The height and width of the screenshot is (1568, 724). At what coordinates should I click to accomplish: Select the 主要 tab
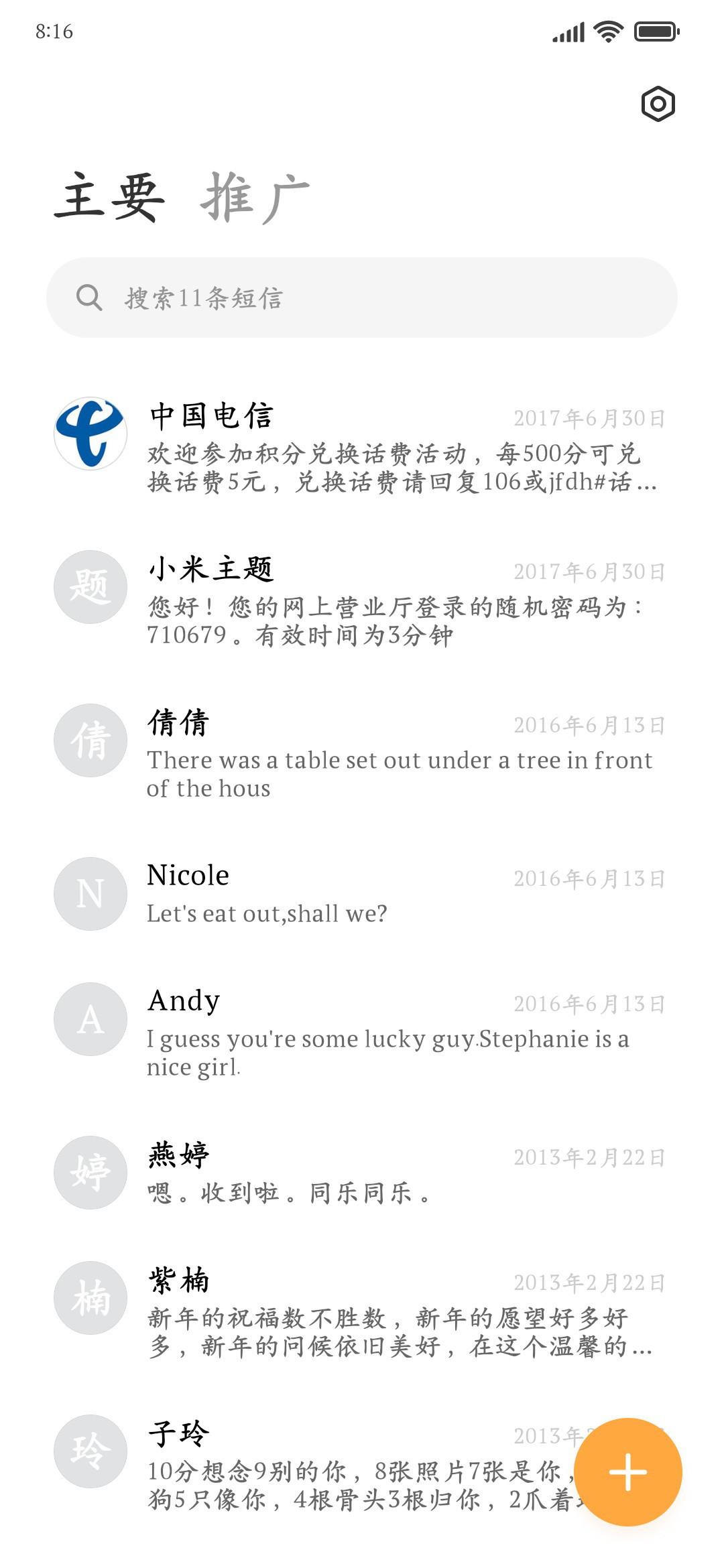click(109, 198)
